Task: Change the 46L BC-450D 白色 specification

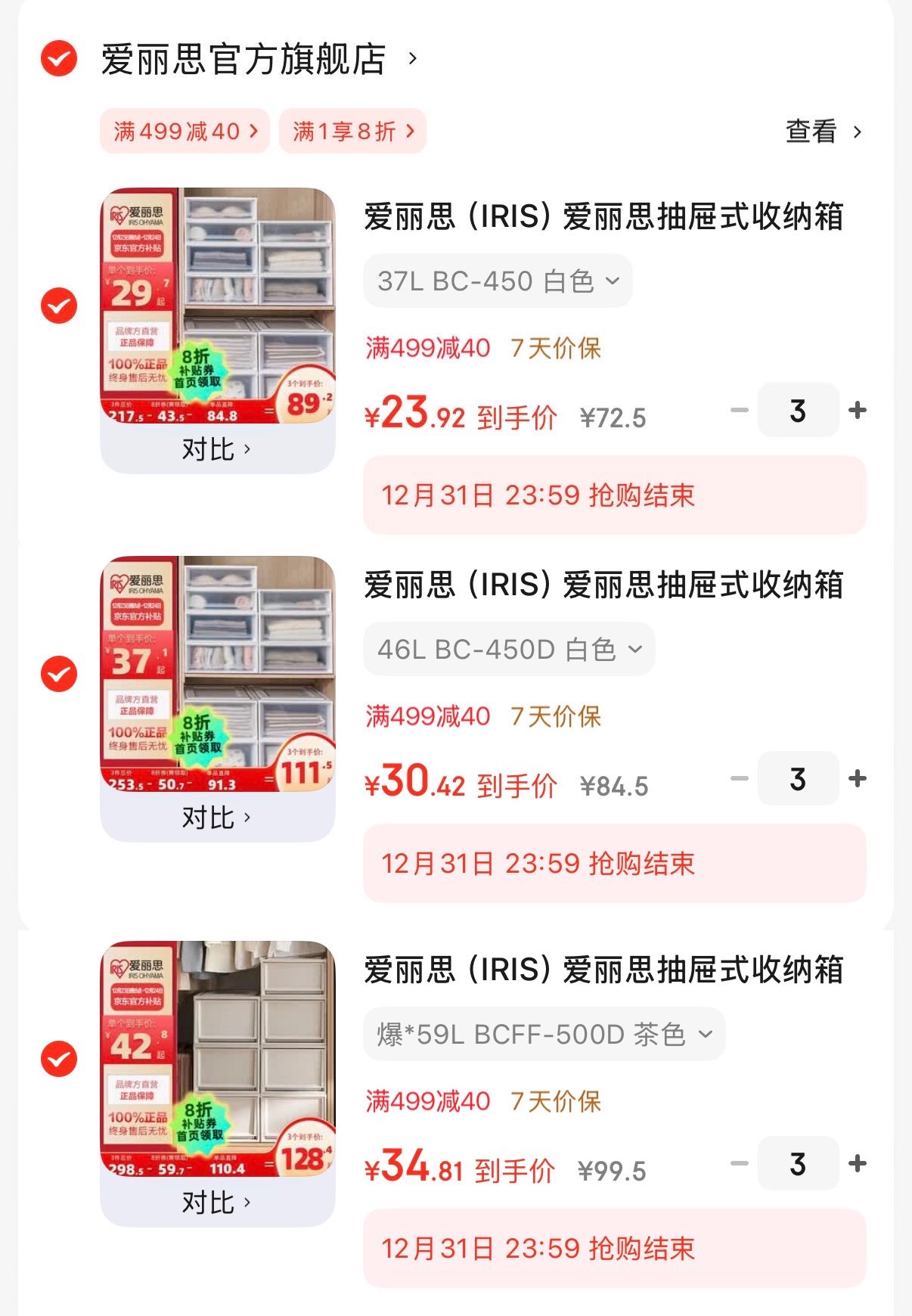Action: pos(509,650)
